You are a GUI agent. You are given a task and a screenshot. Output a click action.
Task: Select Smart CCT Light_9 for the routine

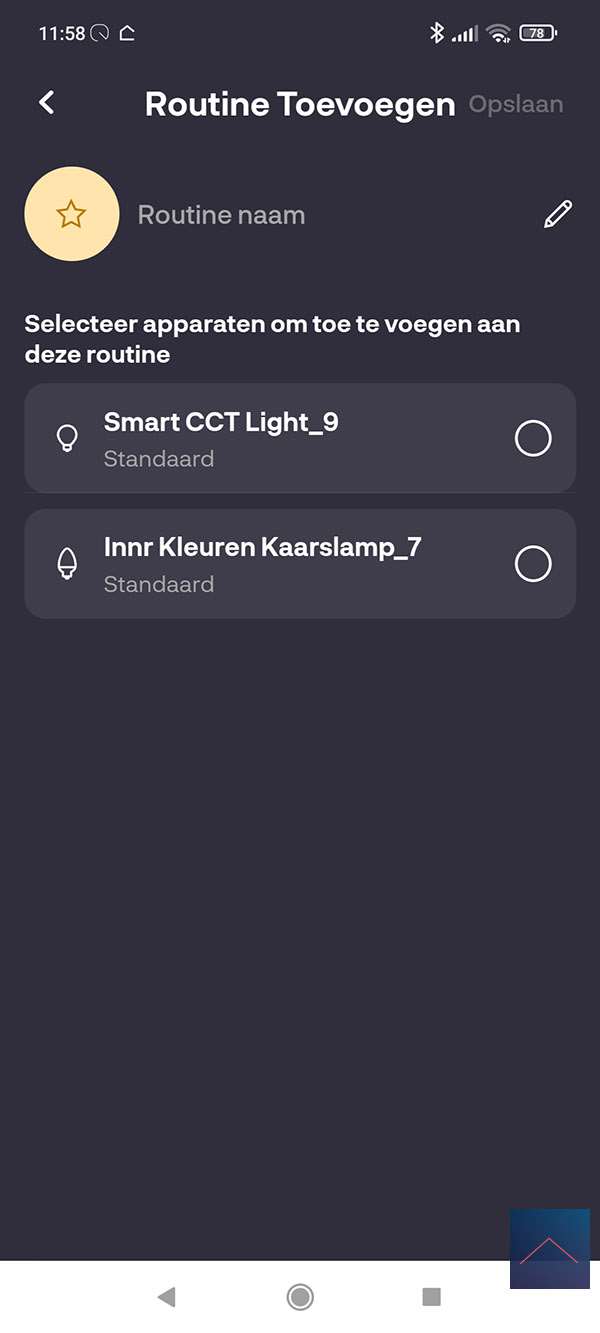532,438
